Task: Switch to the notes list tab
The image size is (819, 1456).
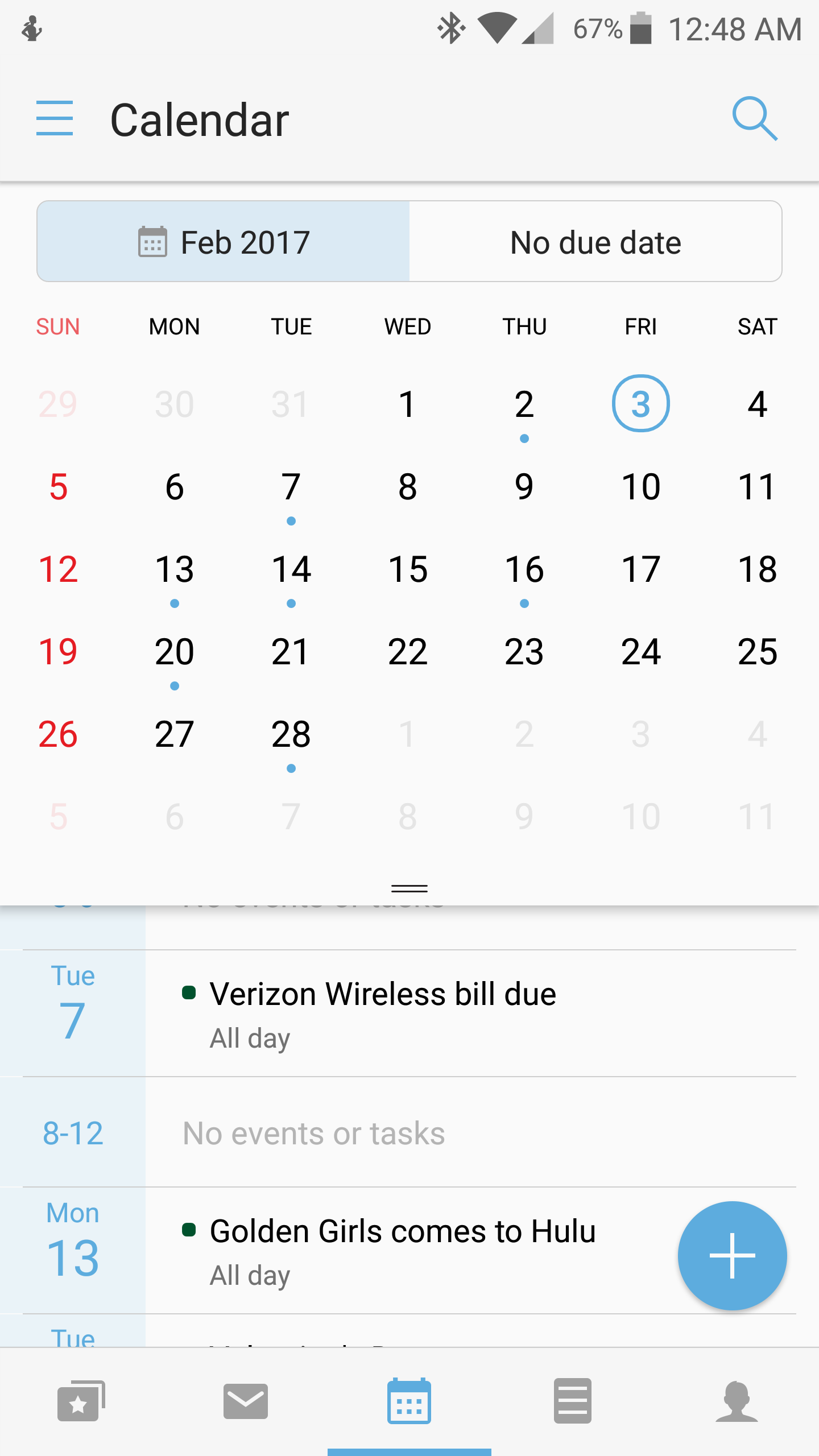Action: [x=573, y=1401]
